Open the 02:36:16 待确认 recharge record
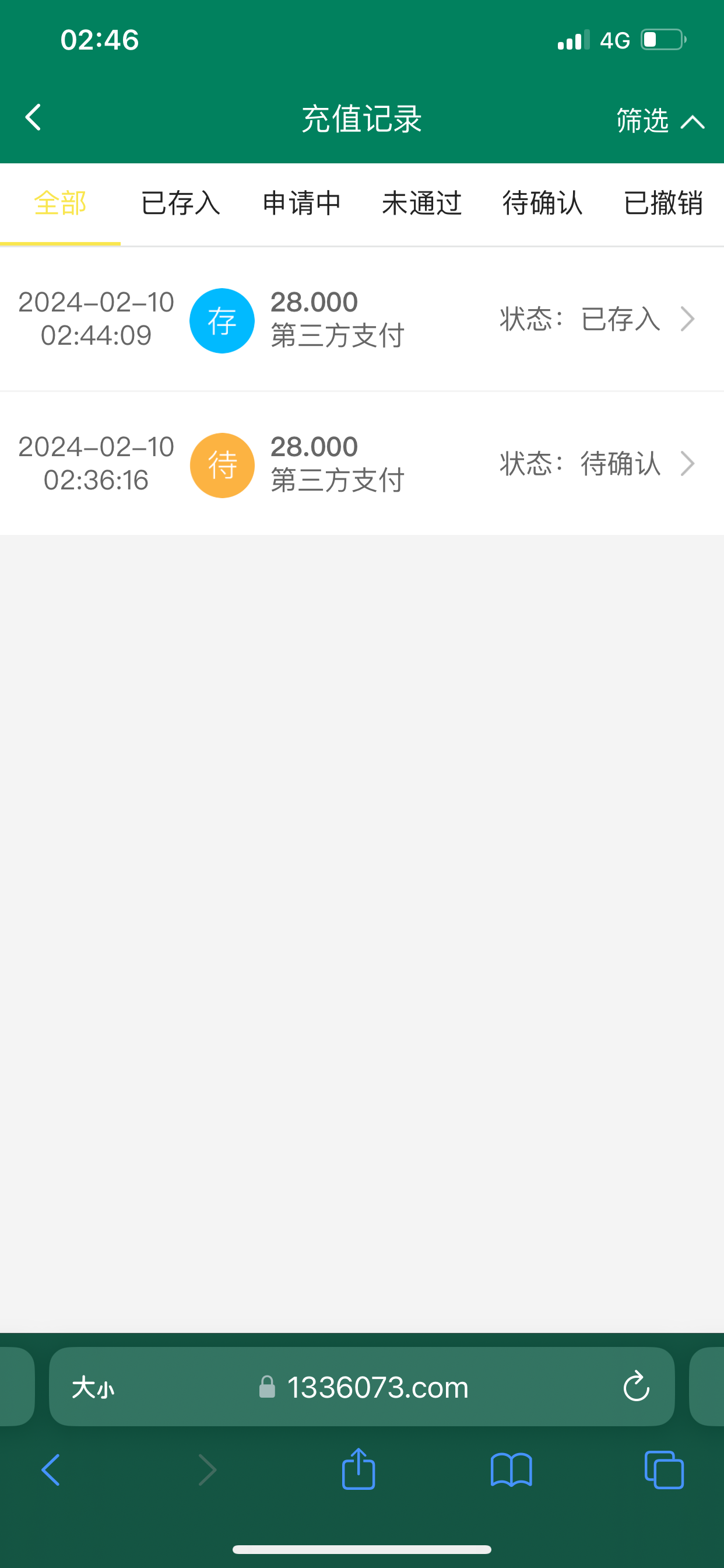The image size is (724, 1568). (361, 464)
